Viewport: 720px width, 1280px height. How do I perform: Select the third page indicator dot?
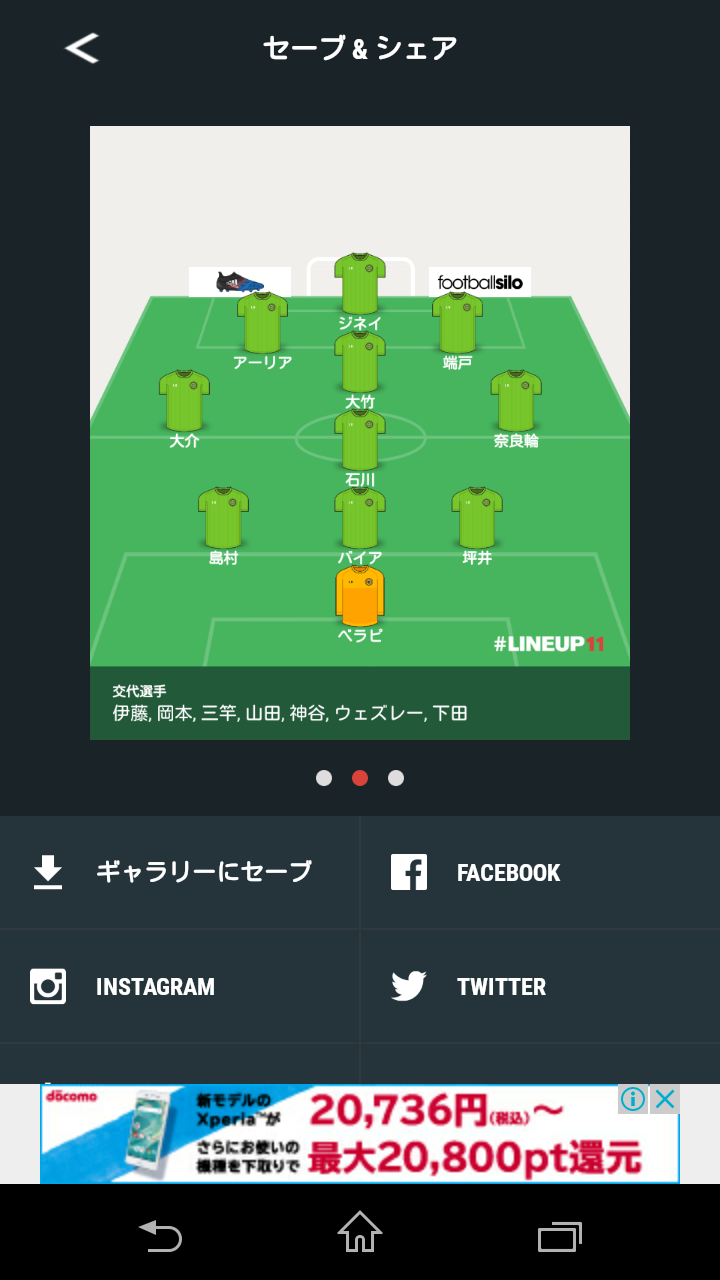[396, 778]
